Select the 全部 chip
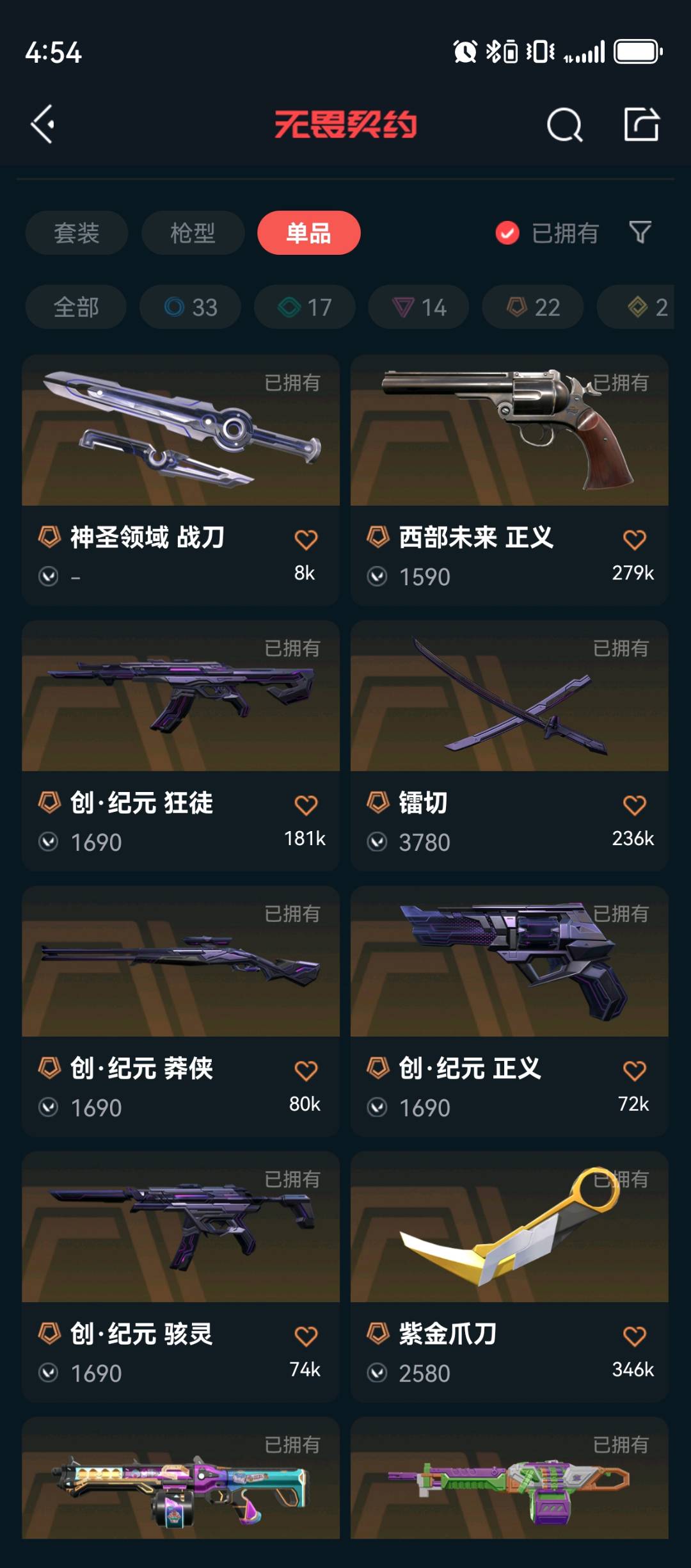This screenshot has width=691, height=1568. click(76, 307)
